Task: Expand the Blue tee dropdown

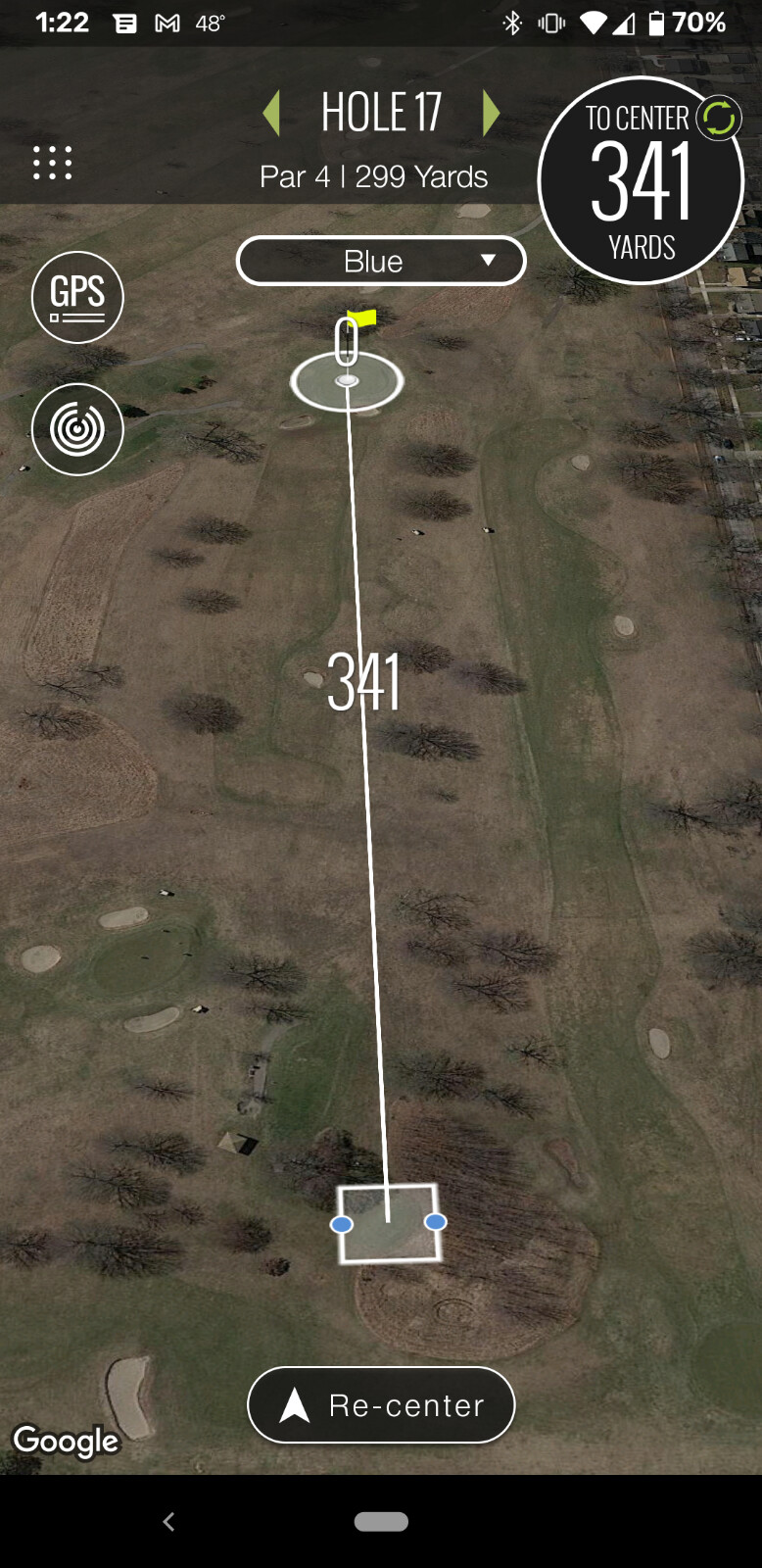Action: (x=381, y=261)
